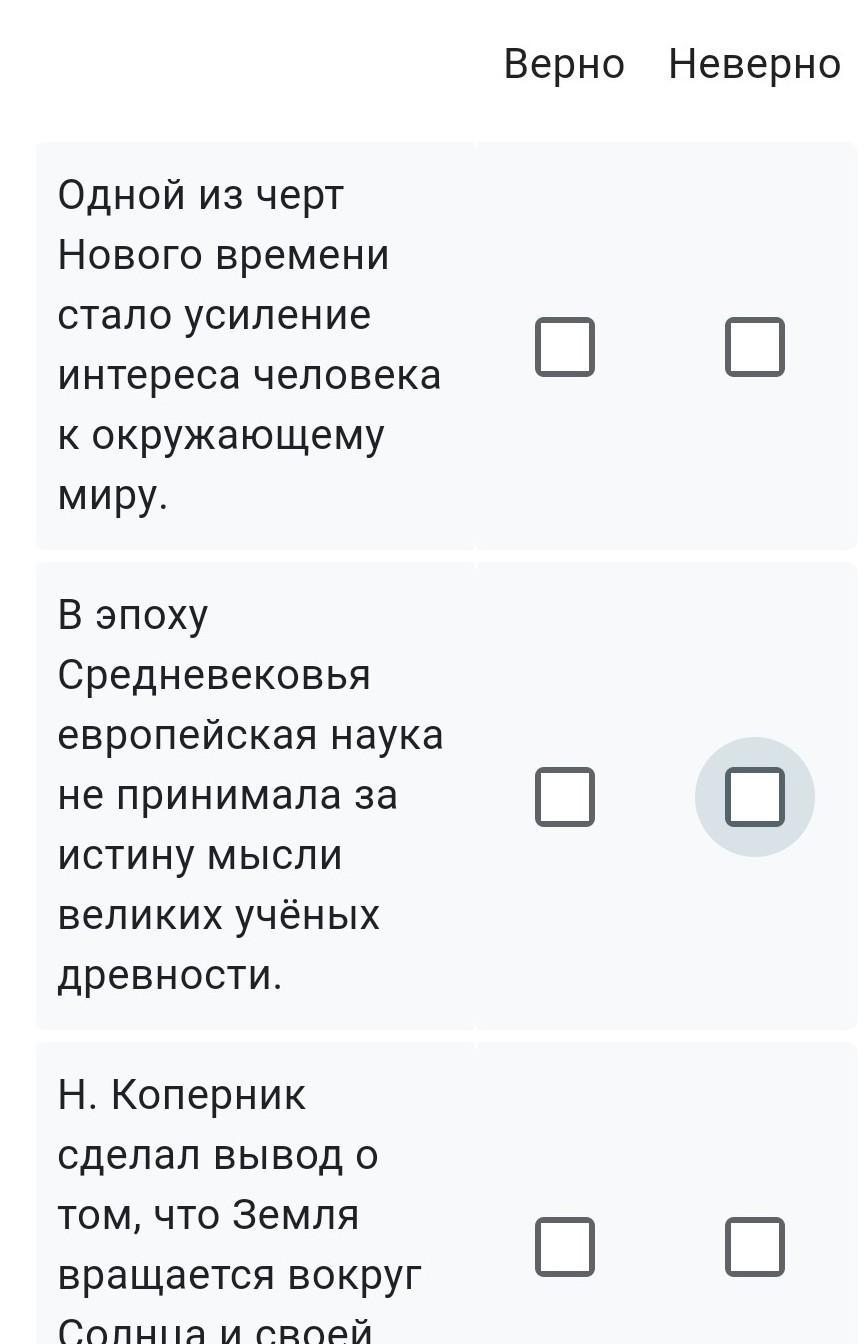Select Неверно for the Коперник statement

coord(755,1247)
